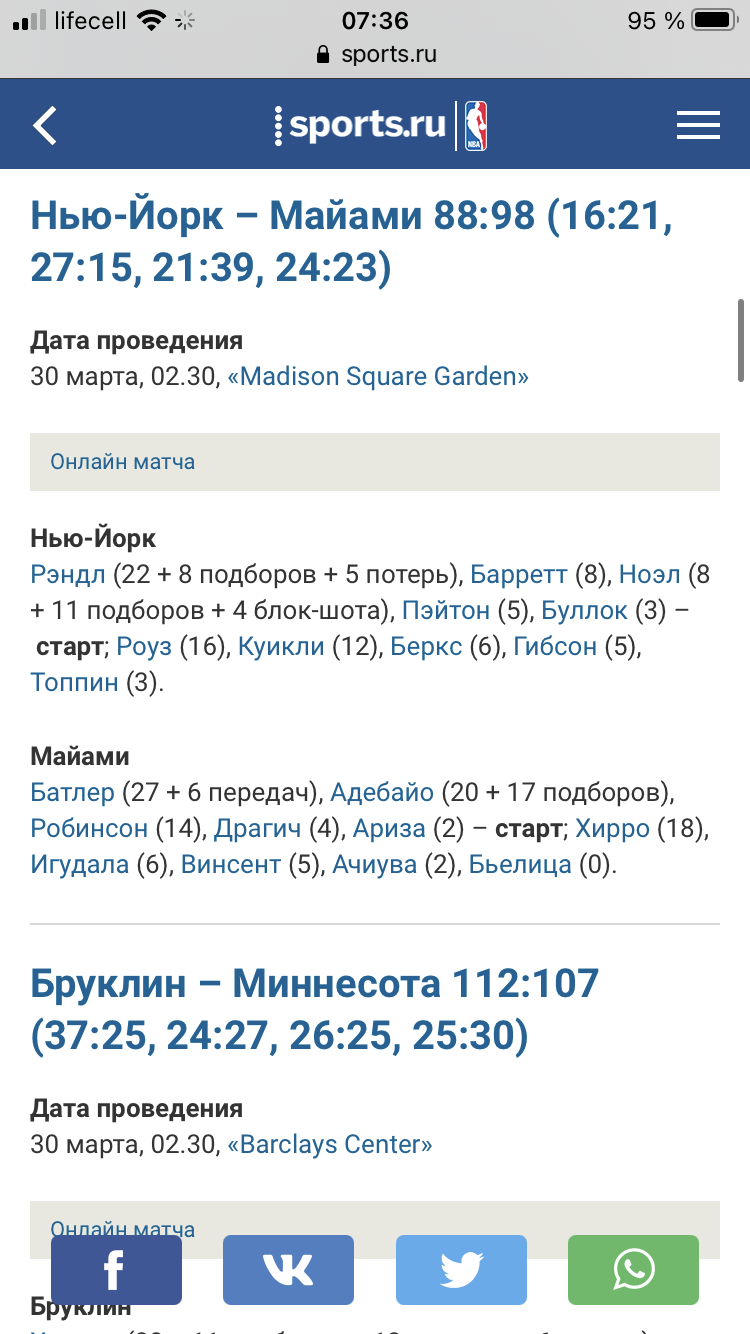Open the Madison Square Garden link
The height and width of the screenshot is (1334, 750).
click(378, 377)
